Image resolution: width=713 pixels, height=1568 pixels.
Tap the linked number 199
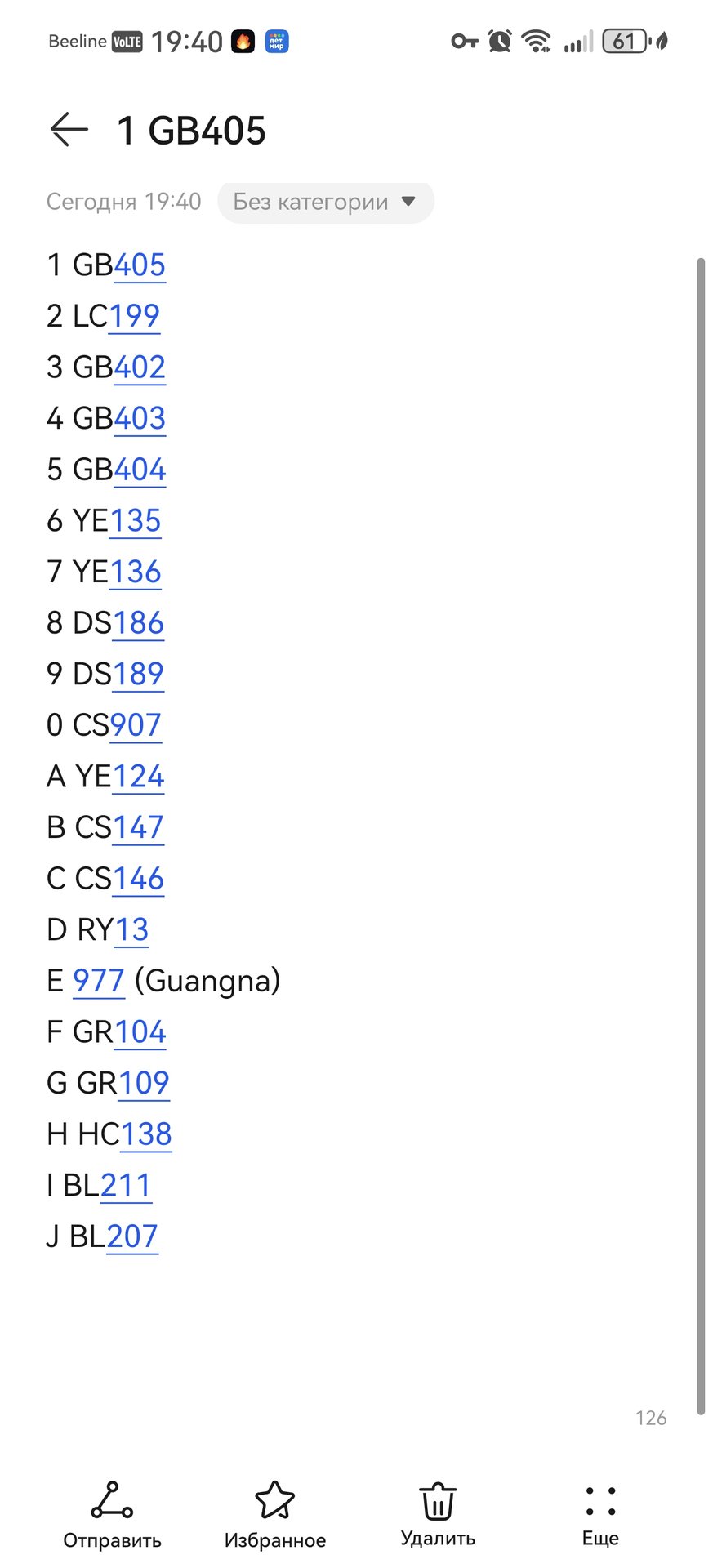[134, 316]
